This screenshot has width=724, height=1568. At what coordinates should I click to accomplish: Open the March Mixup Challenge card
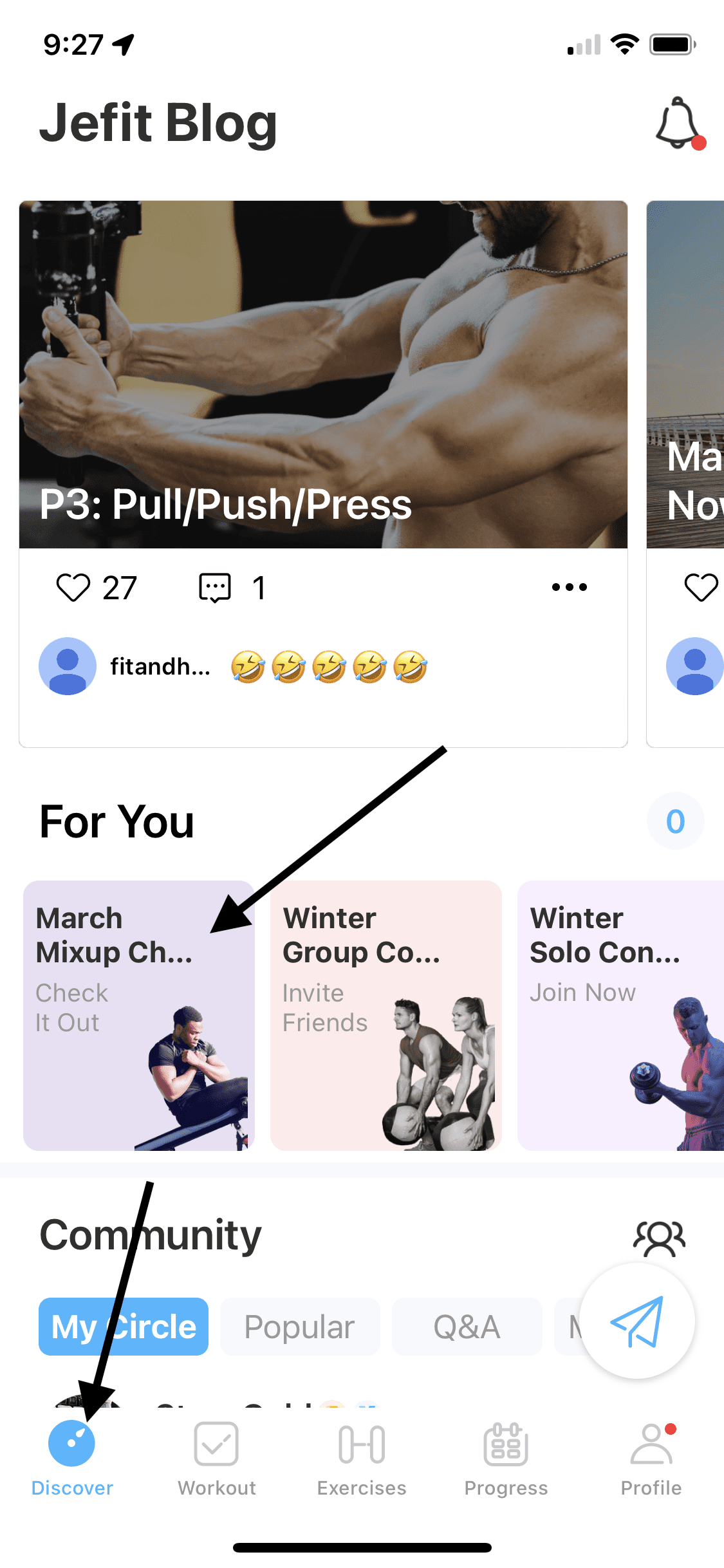pos(139,1015)
